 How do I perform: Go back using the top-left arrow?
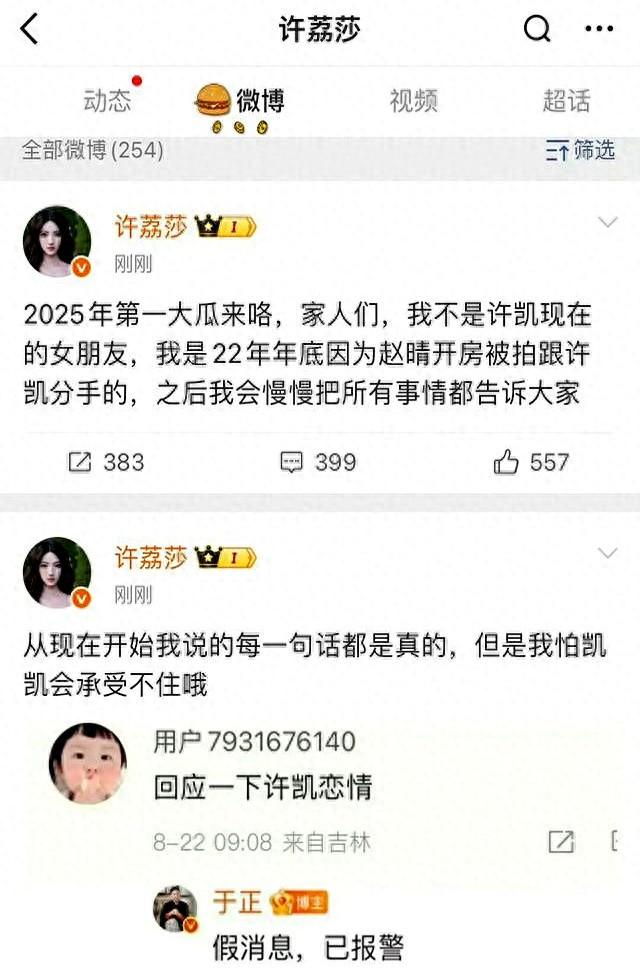(x=29, y=30)
